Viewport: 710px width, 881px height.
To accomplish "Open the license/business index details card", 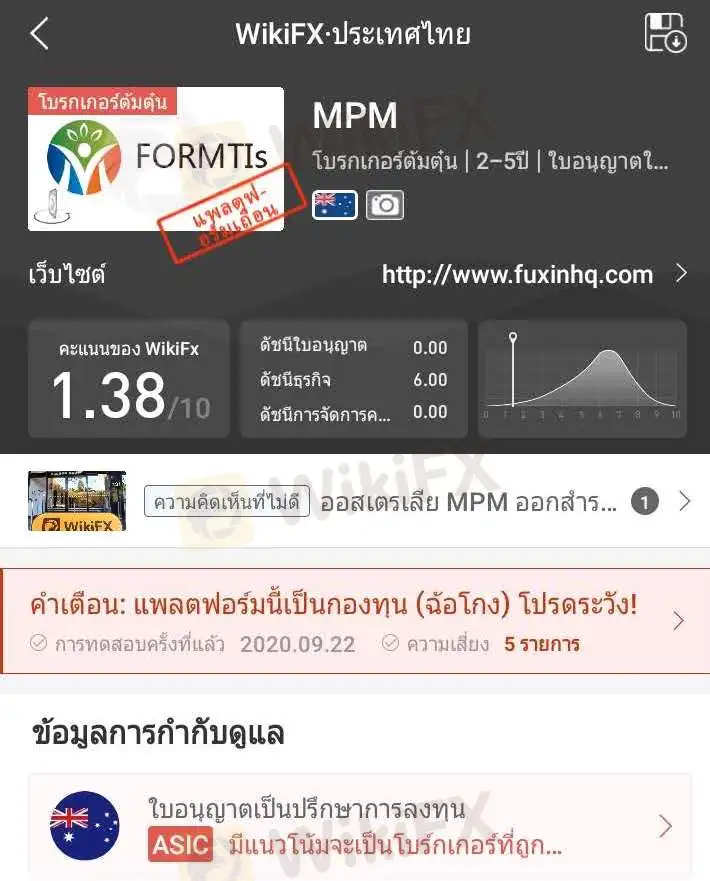I will 353,379.
